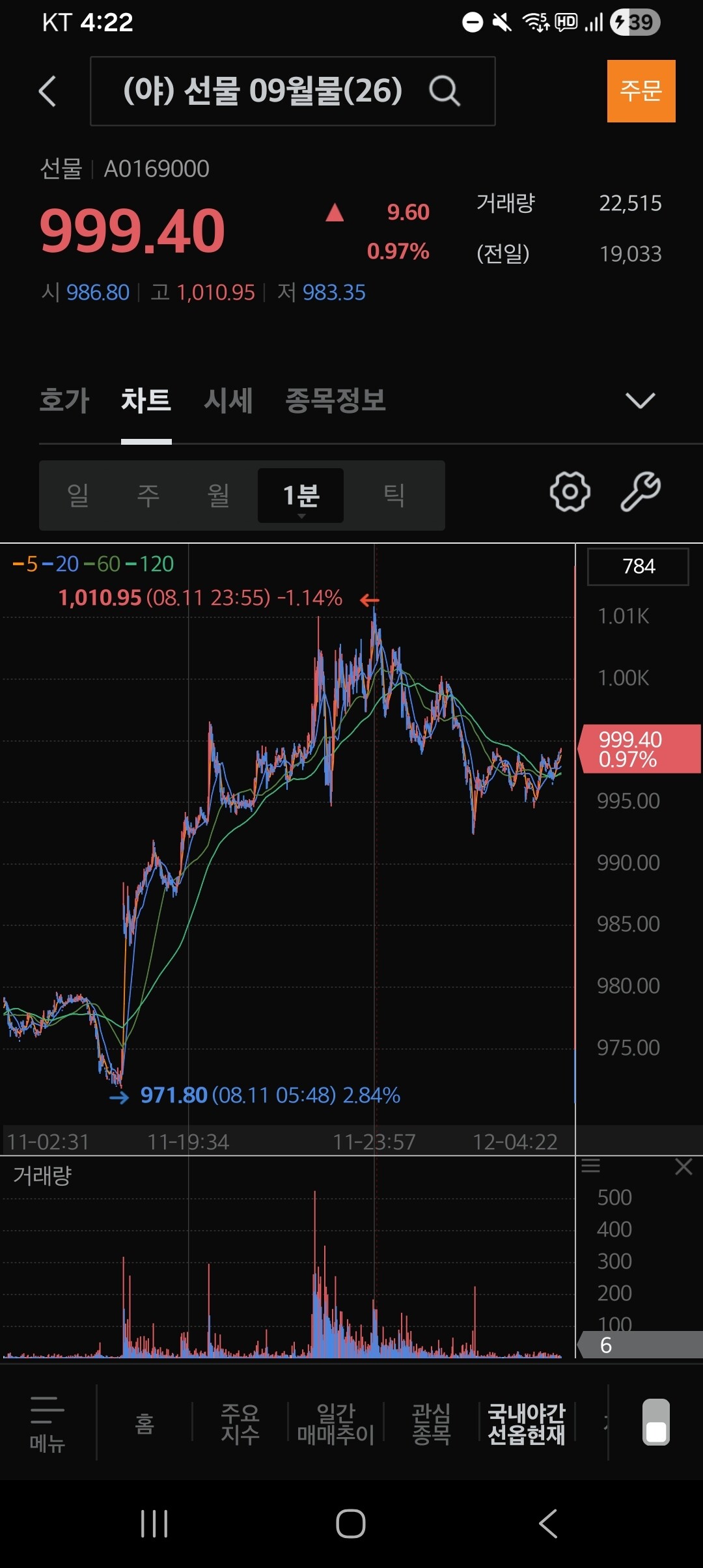Open the 메뉴 menu button

point(48,1424)
